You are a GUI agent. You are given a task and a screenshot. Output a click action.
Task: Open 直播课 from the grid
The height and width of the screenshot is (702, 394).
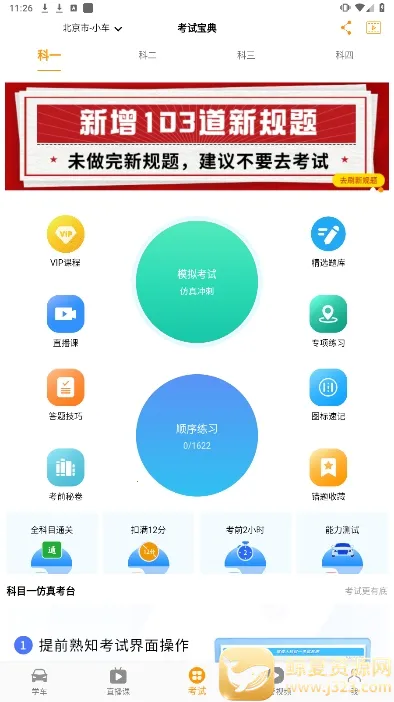click(66, 321)
